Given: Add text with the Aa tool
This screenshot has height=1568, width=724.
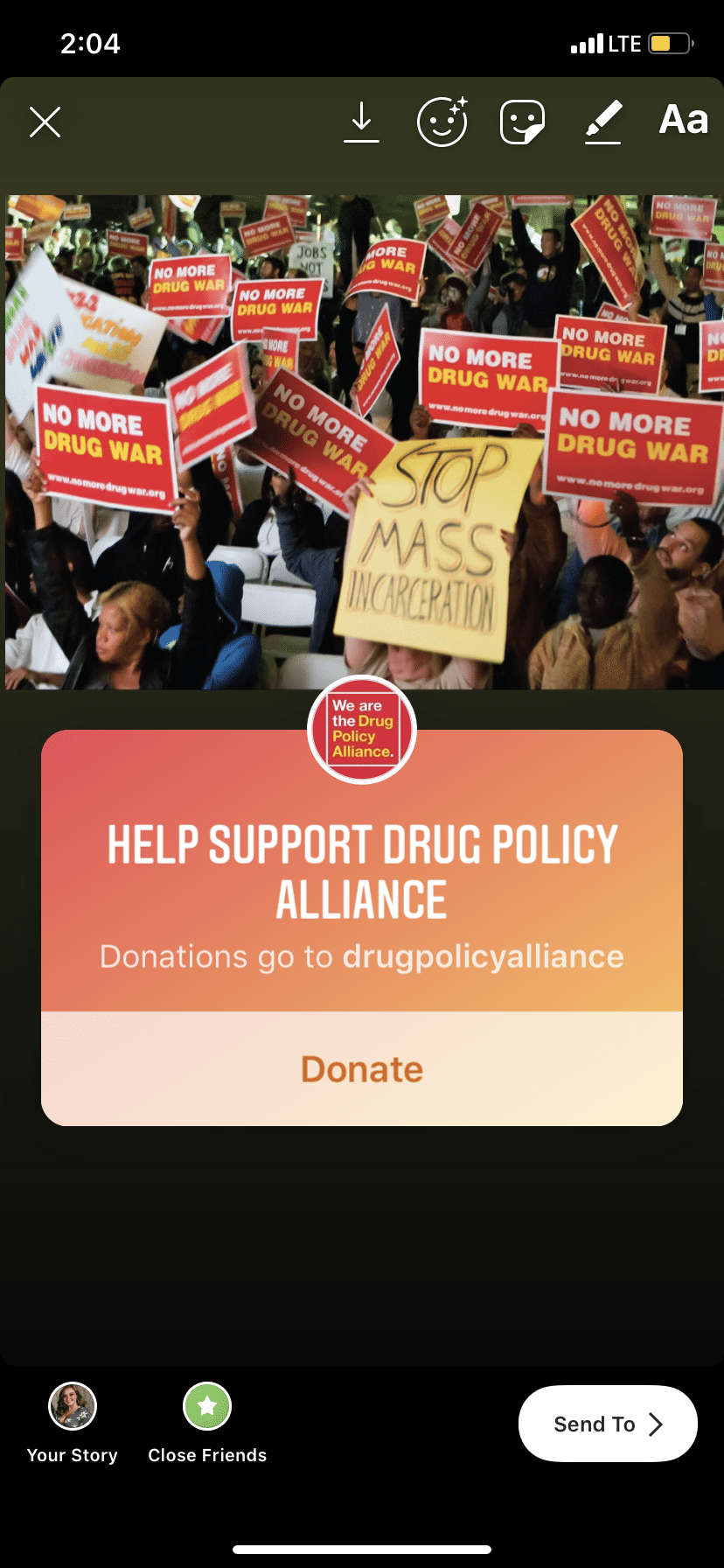Looking at the screenshot, I should [683, 120].
